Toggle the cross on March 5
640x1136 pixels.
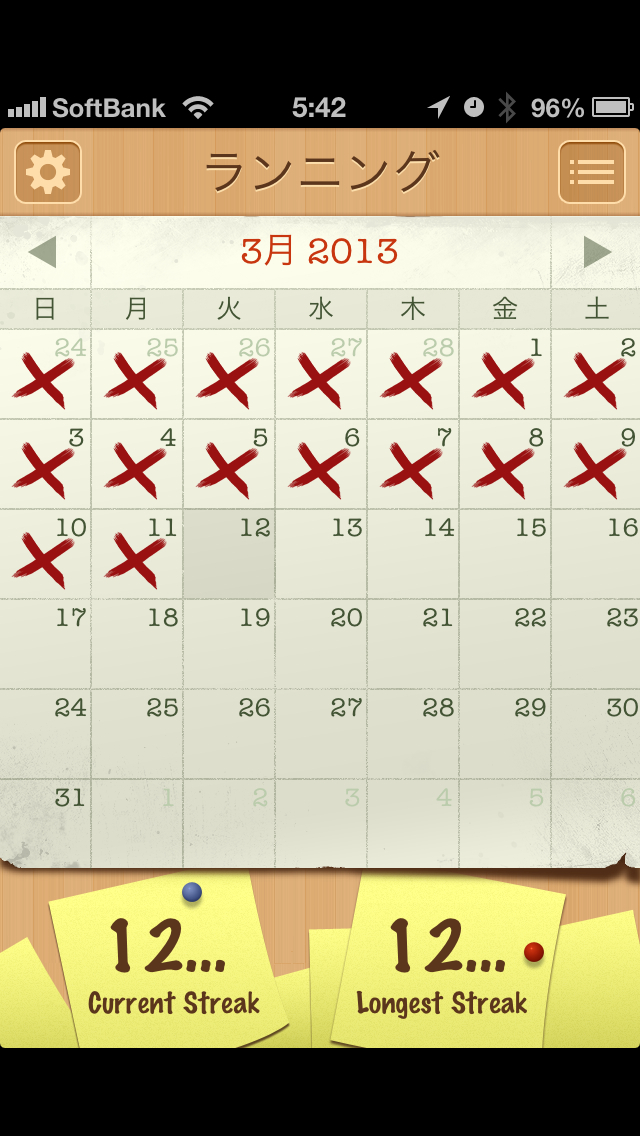(229, 465)
